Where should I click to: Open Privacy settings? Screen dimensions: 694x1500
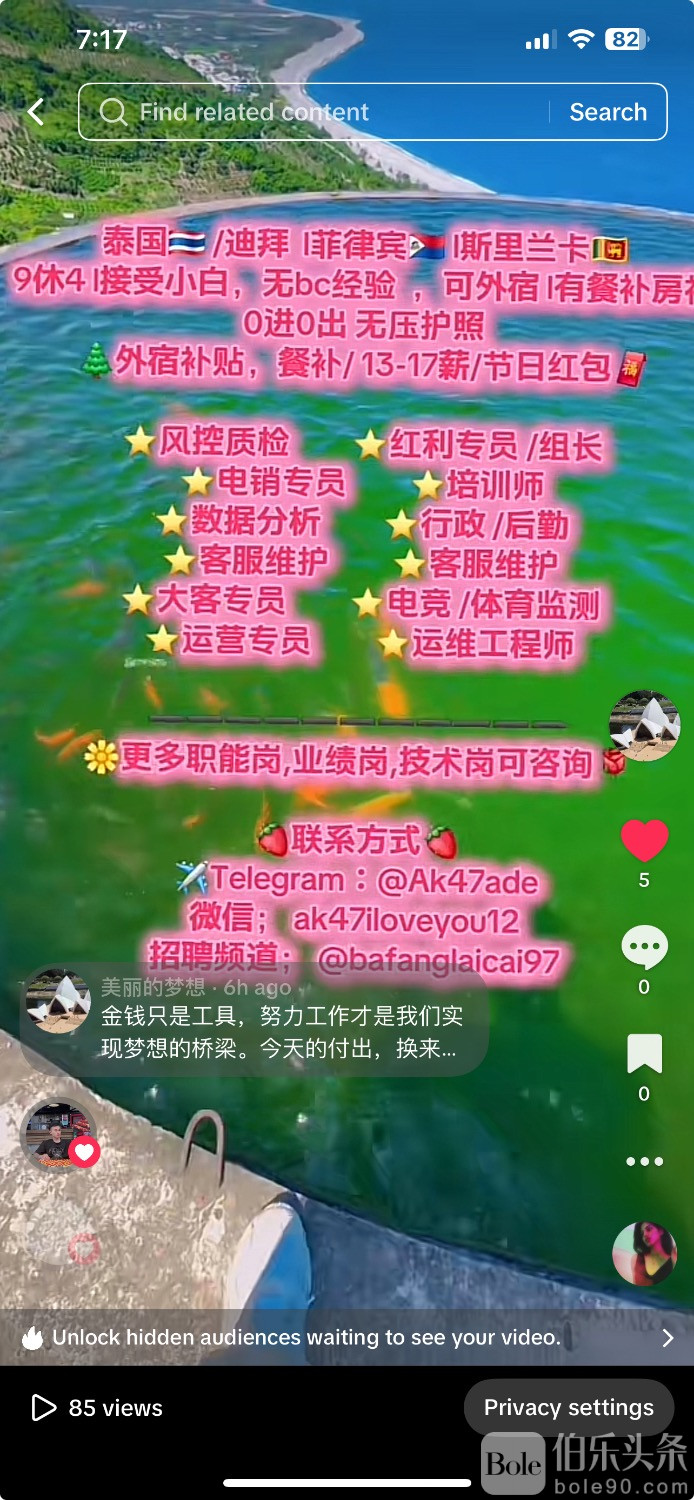[568, 1408]
